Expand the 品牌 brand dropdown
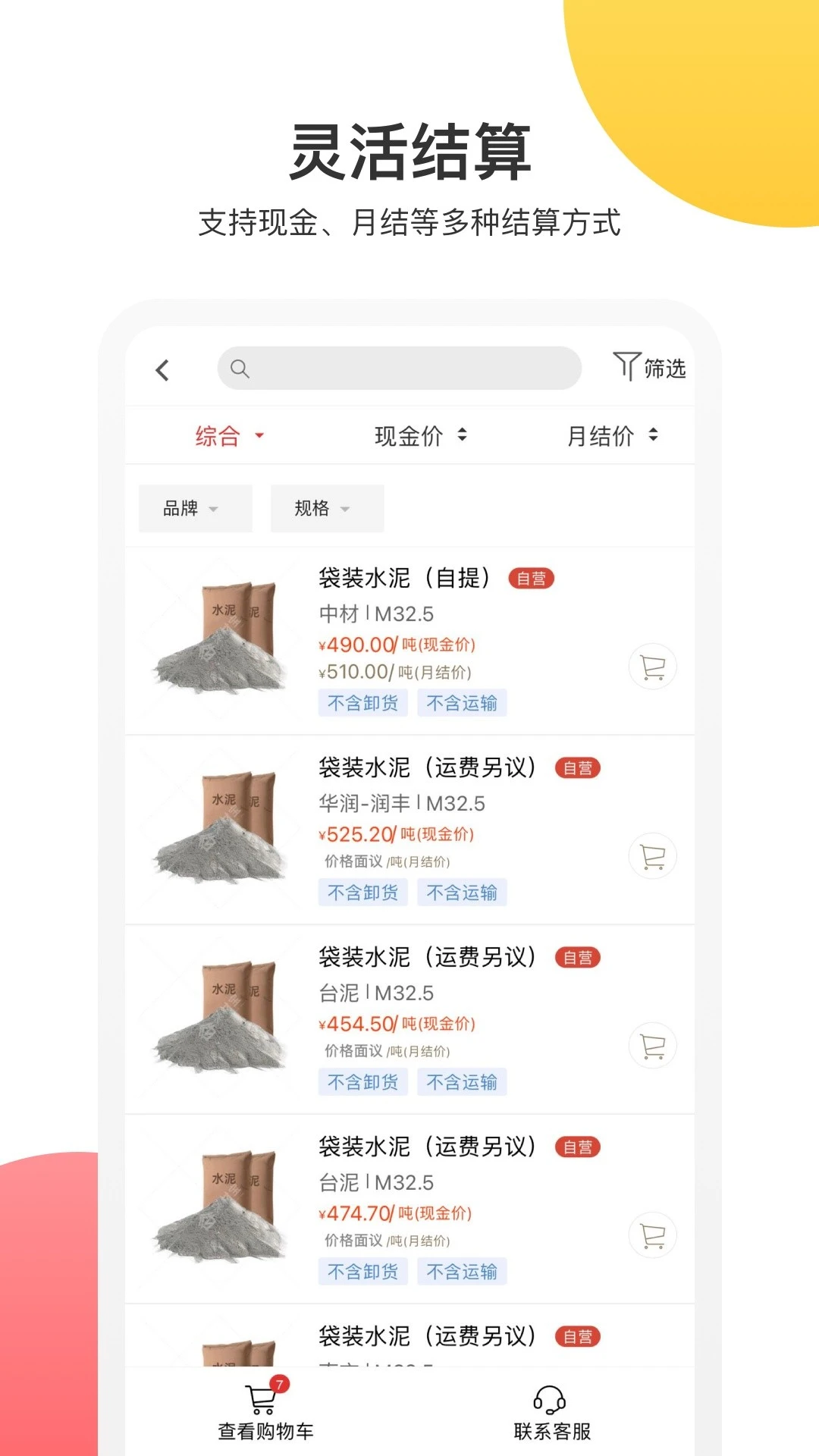This screenshot has width=819, height=1456. click(x=195, y=508)
